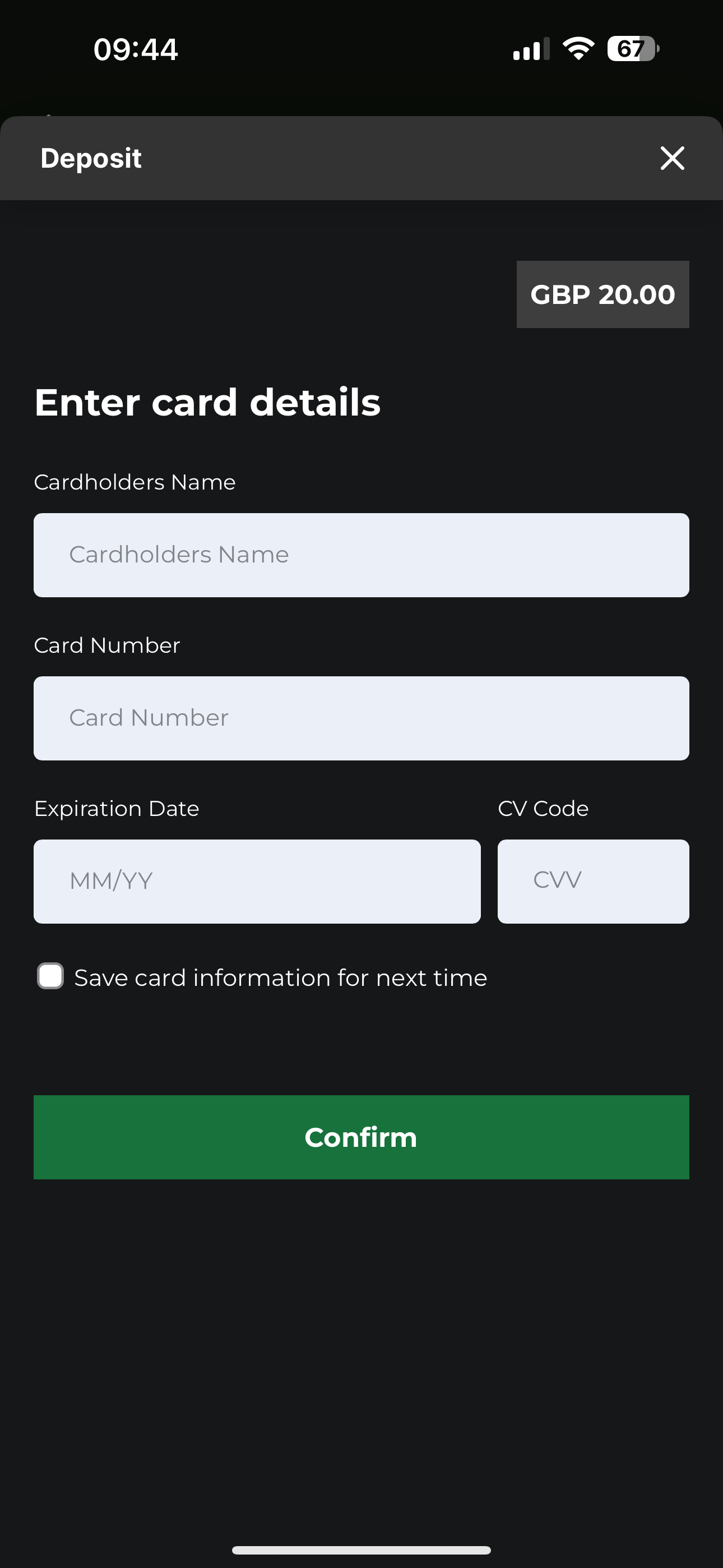The height and width of the screenshot is (1568, 723).
Task: Select the MM/YY expiration date field
Action: point(257,882)
